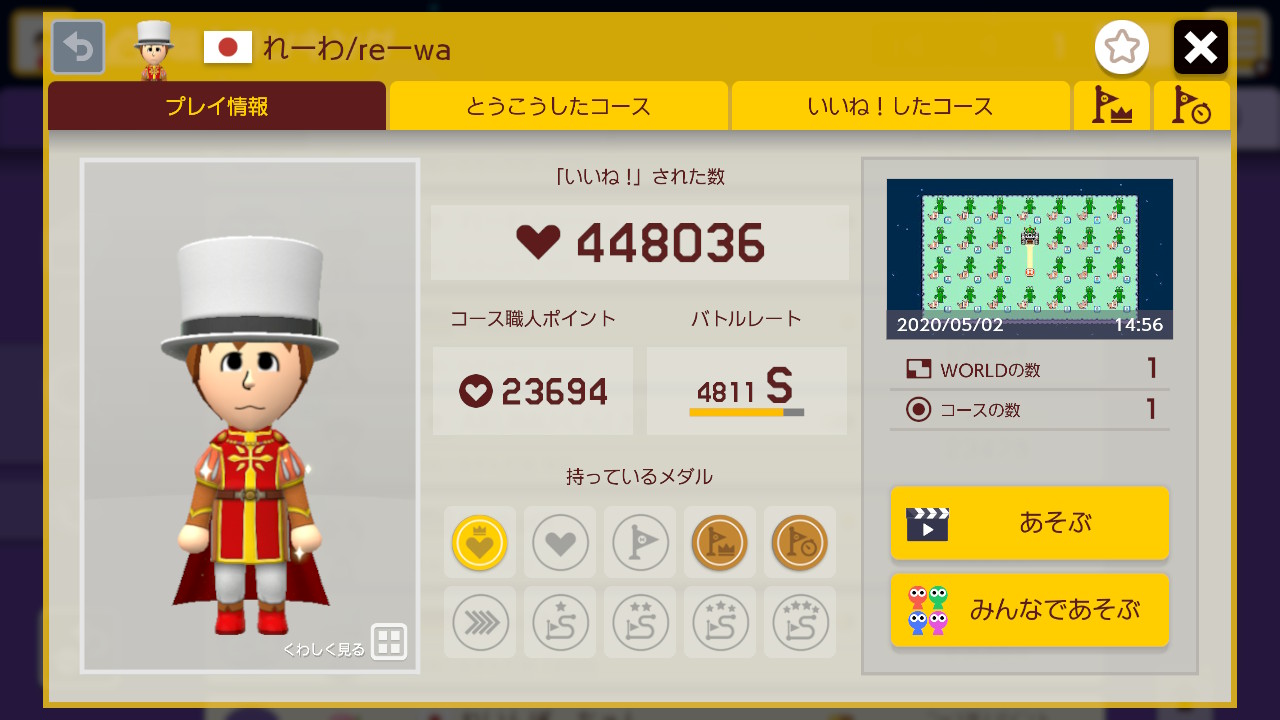
Task: Open the world map thumbnail dated 2020/05/02
Action: 1029,258
